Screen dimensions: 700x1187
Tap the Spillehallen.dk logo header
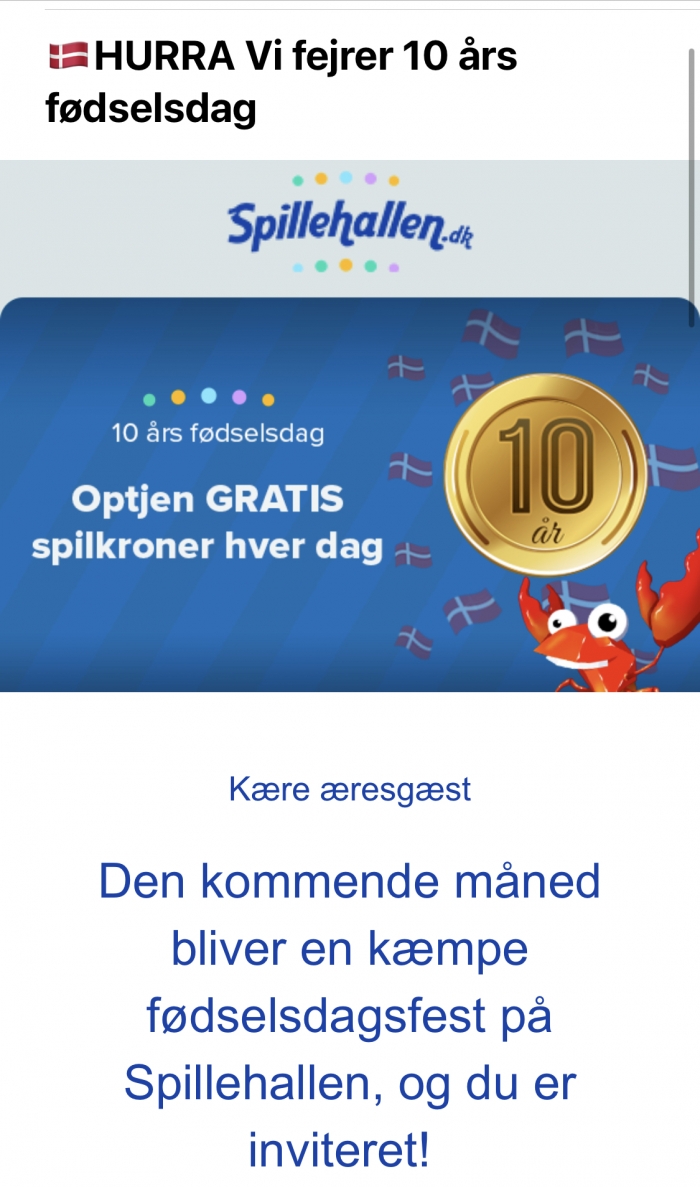click(x=349, y=223)
